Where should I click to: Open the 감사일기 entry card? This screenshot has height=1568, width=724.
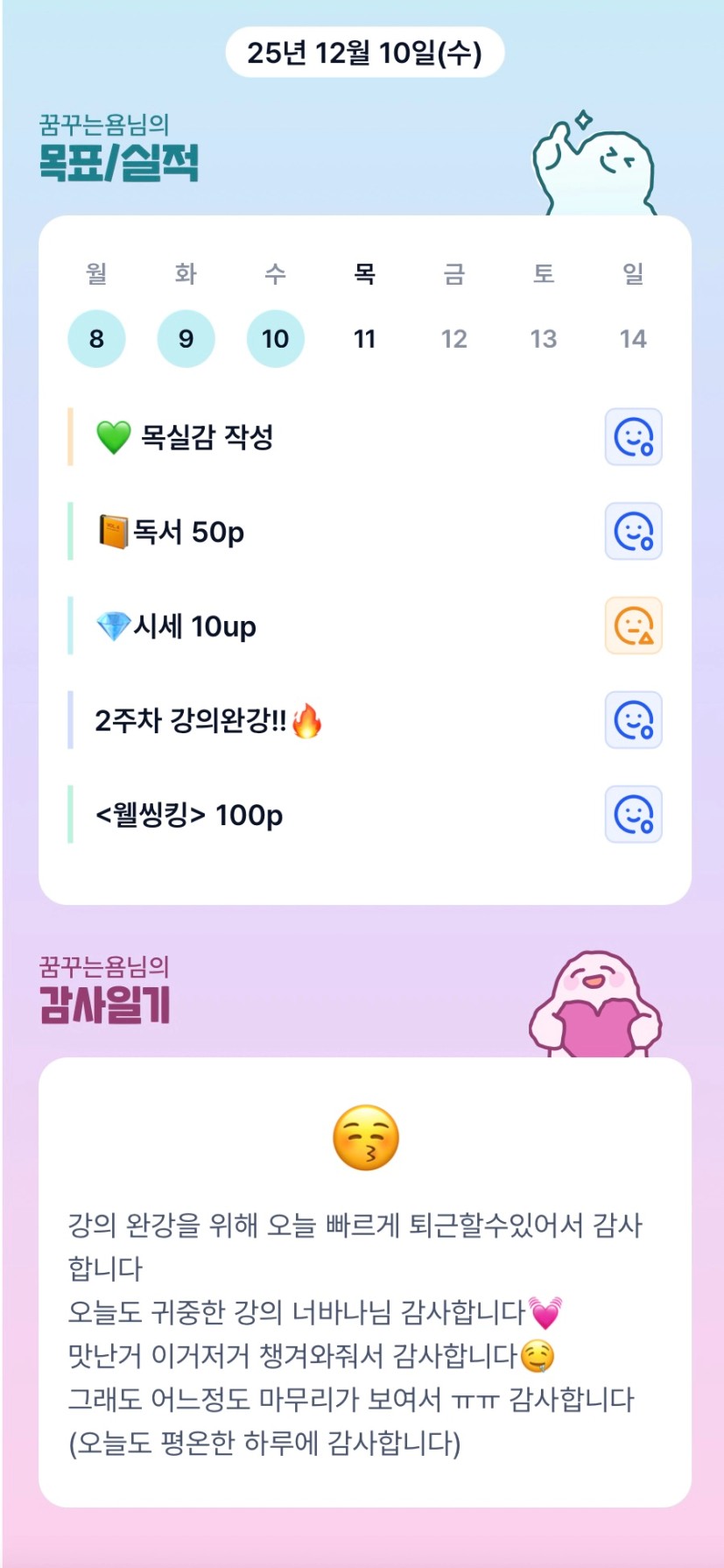(x=364, y=1279)
